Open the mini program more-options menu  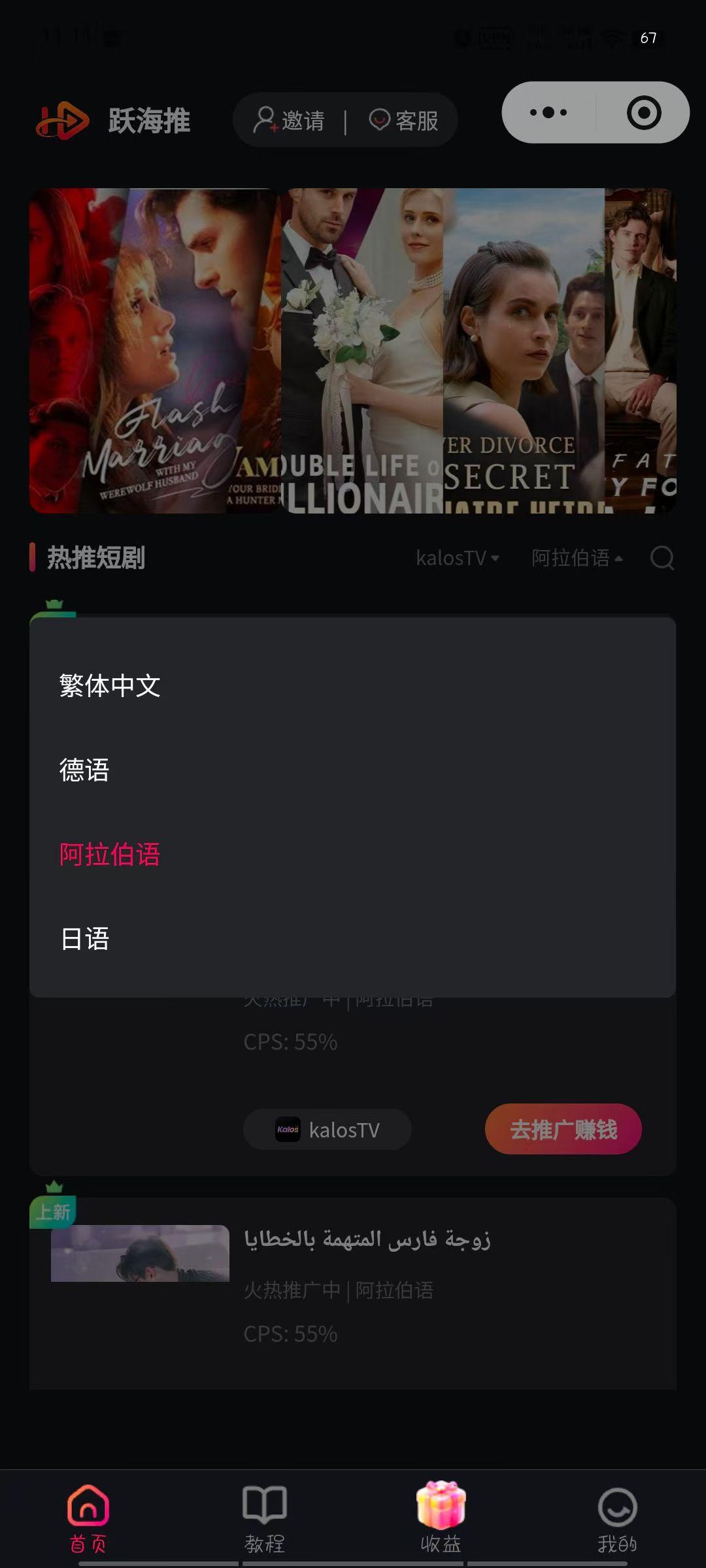click(548, 112)
